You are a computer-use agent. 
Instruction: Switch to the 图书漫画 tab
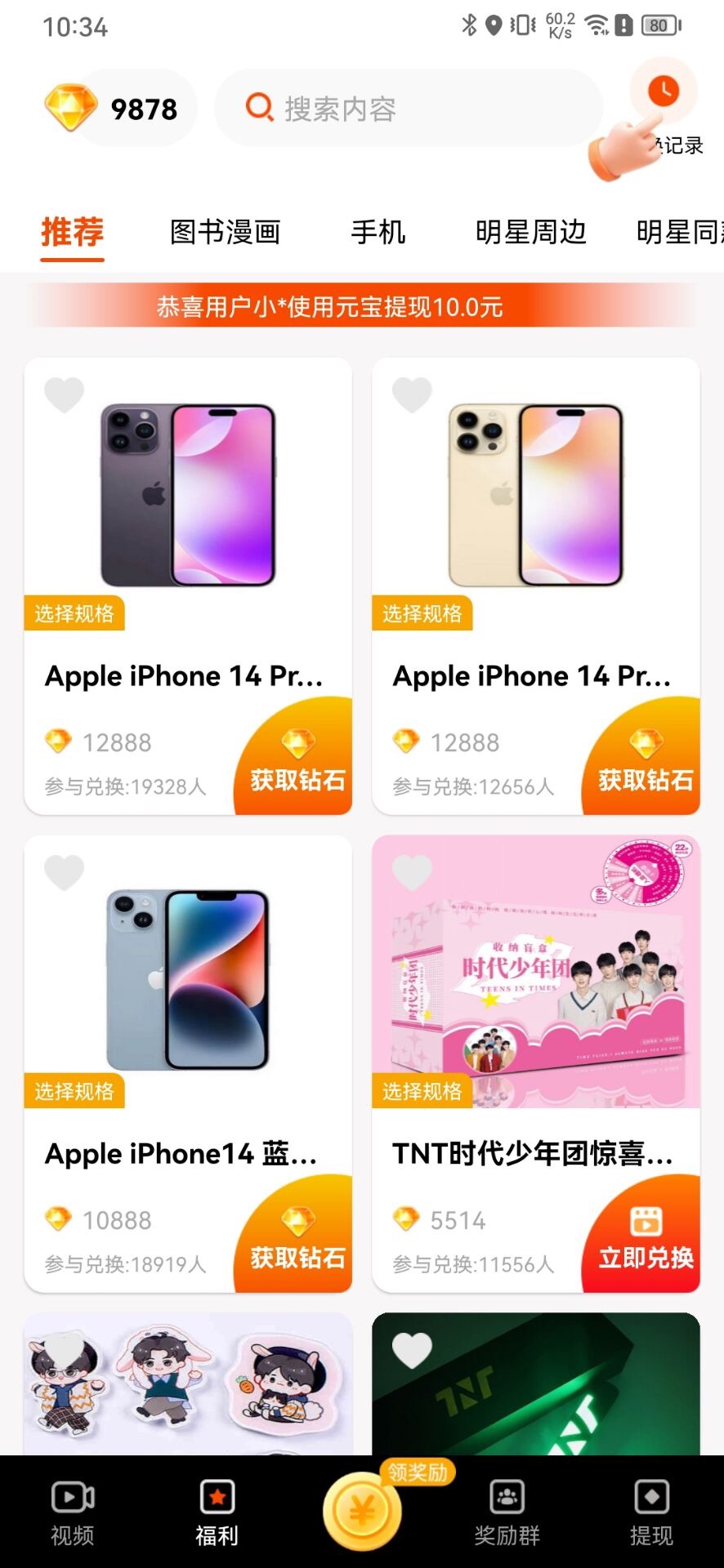pos(225,233)
